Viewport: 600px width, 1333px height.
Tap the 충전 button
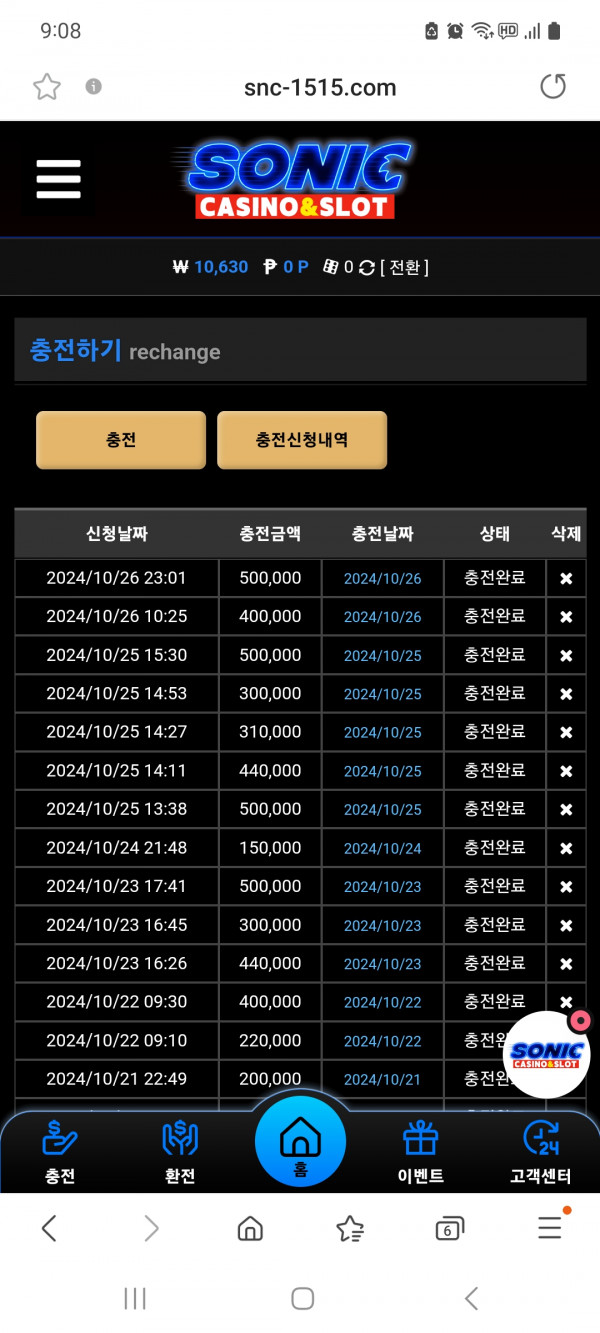pos(121,440)
